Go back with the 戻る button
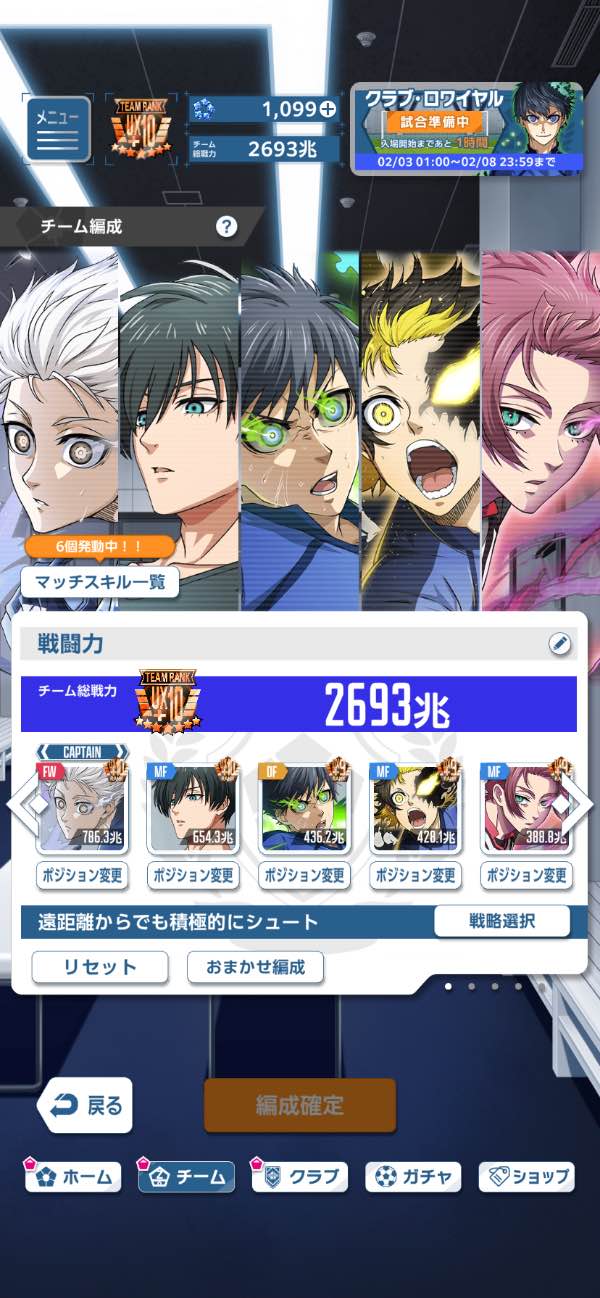600x1298 pixels. coord(86,1105)
